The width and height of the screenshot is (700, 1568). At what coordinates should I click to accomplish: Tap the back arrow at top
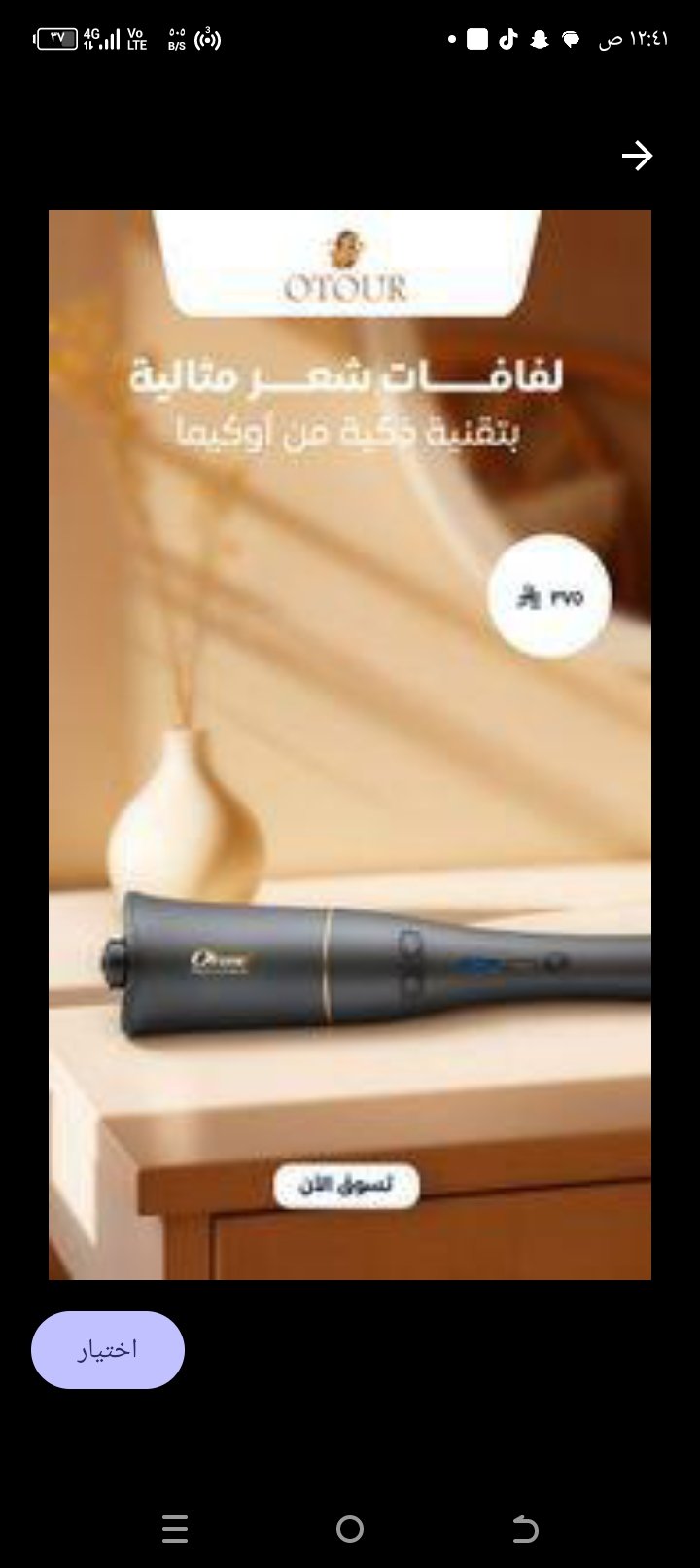point(637,156)
